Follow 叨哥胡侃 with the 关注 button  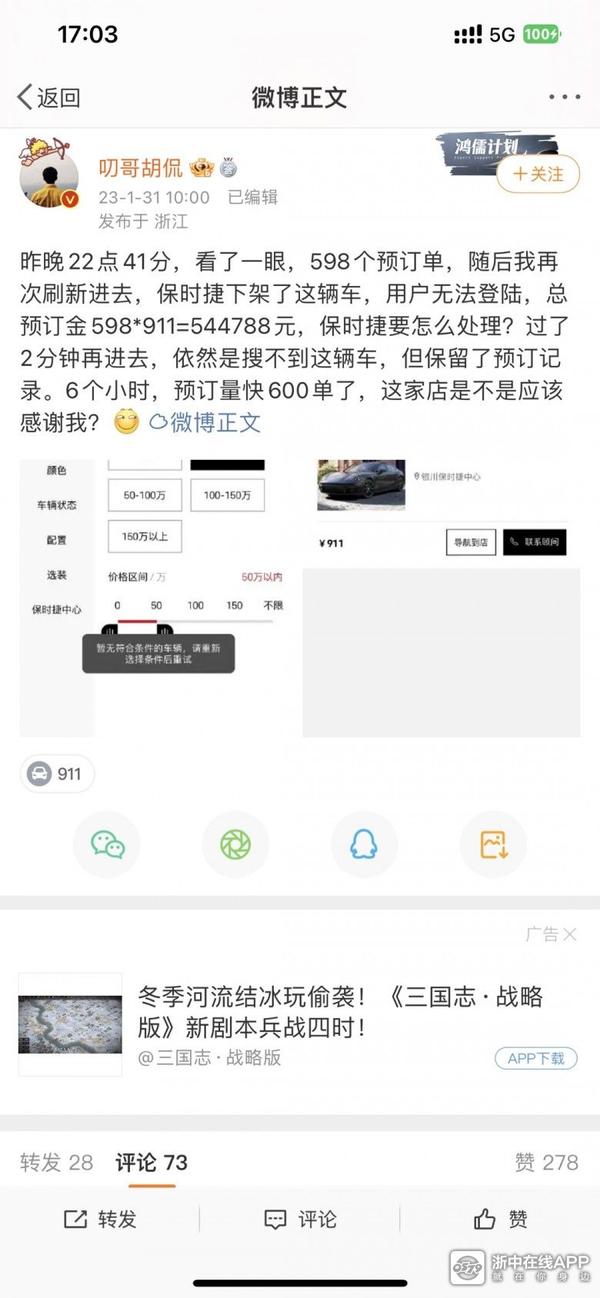pyautogui.click(x=538, y=174)
